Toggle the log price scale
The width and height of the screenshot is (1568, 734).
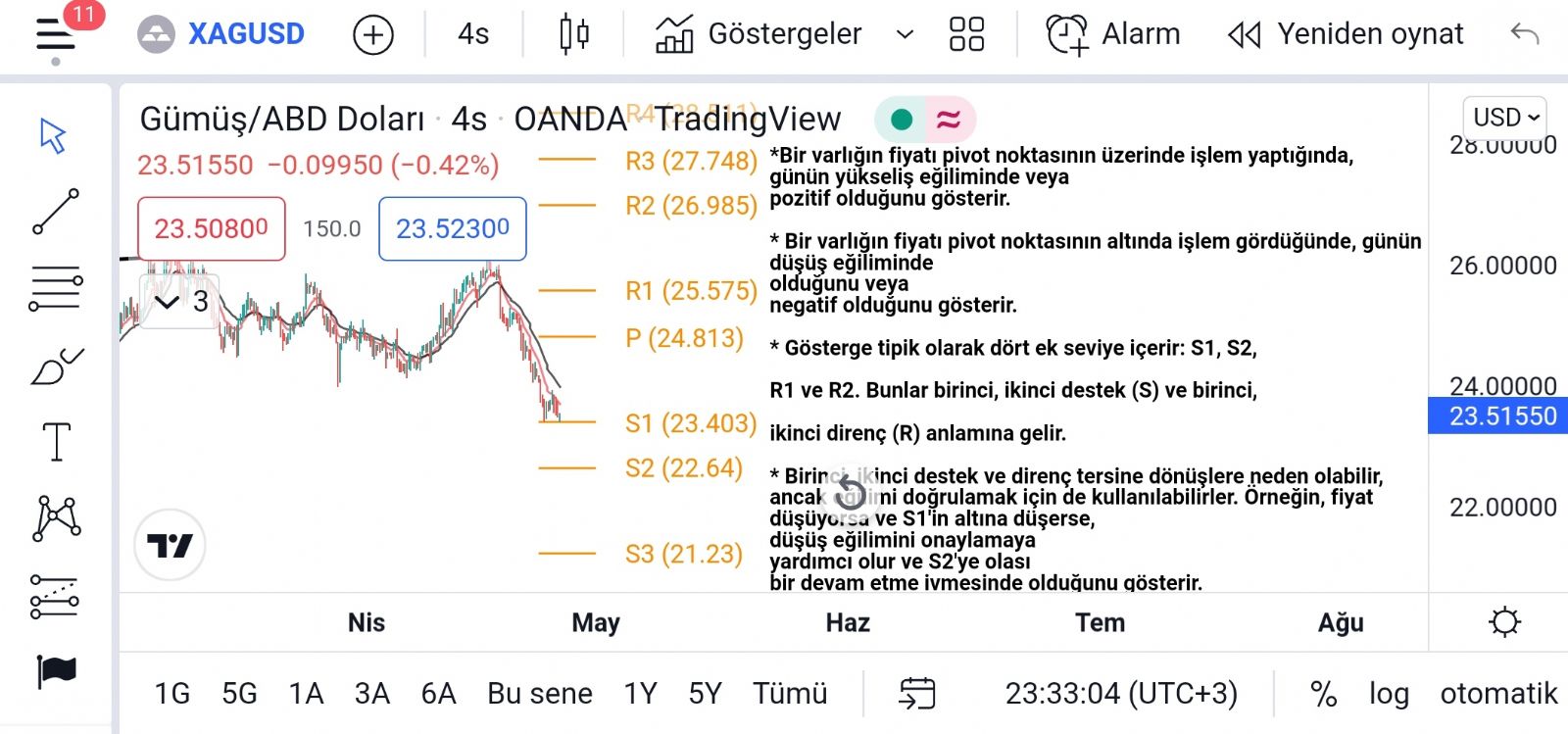click(x=1389, y=694)
